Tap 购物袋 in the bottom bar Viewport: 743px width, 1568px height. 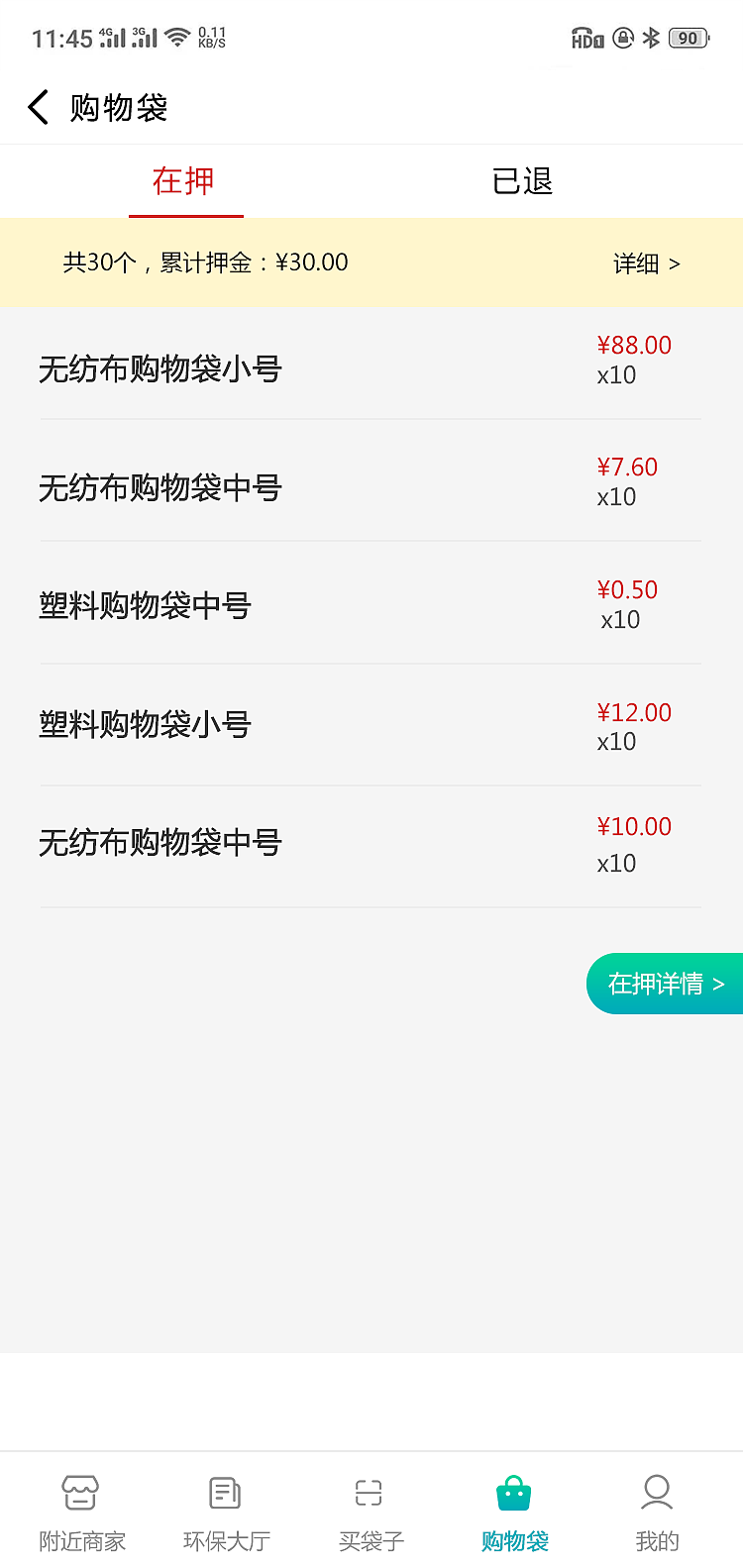[x=514, y=1512]
